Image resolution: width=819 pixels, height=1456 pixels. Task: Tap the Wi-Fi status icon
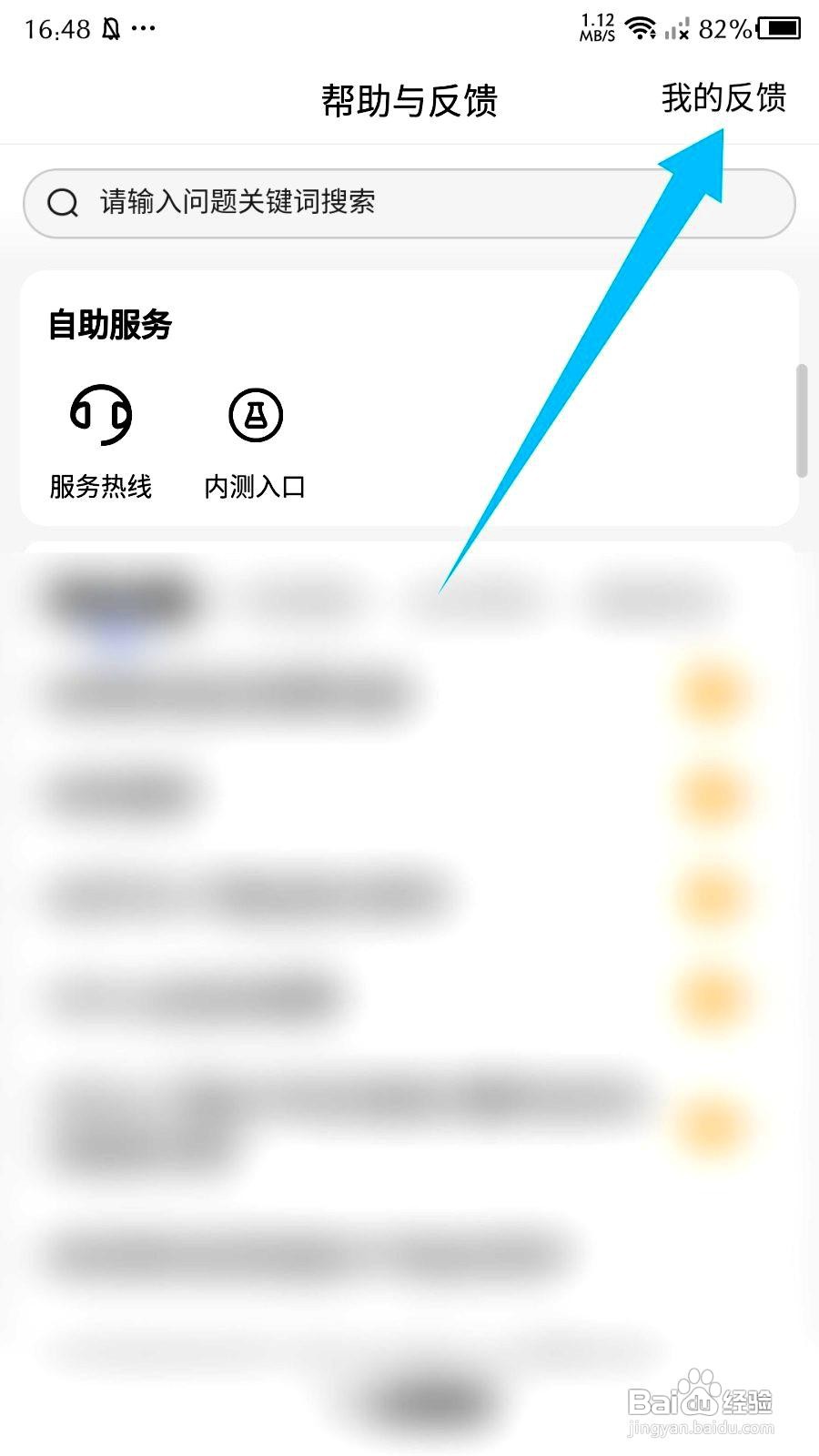[x=642, y=27]
